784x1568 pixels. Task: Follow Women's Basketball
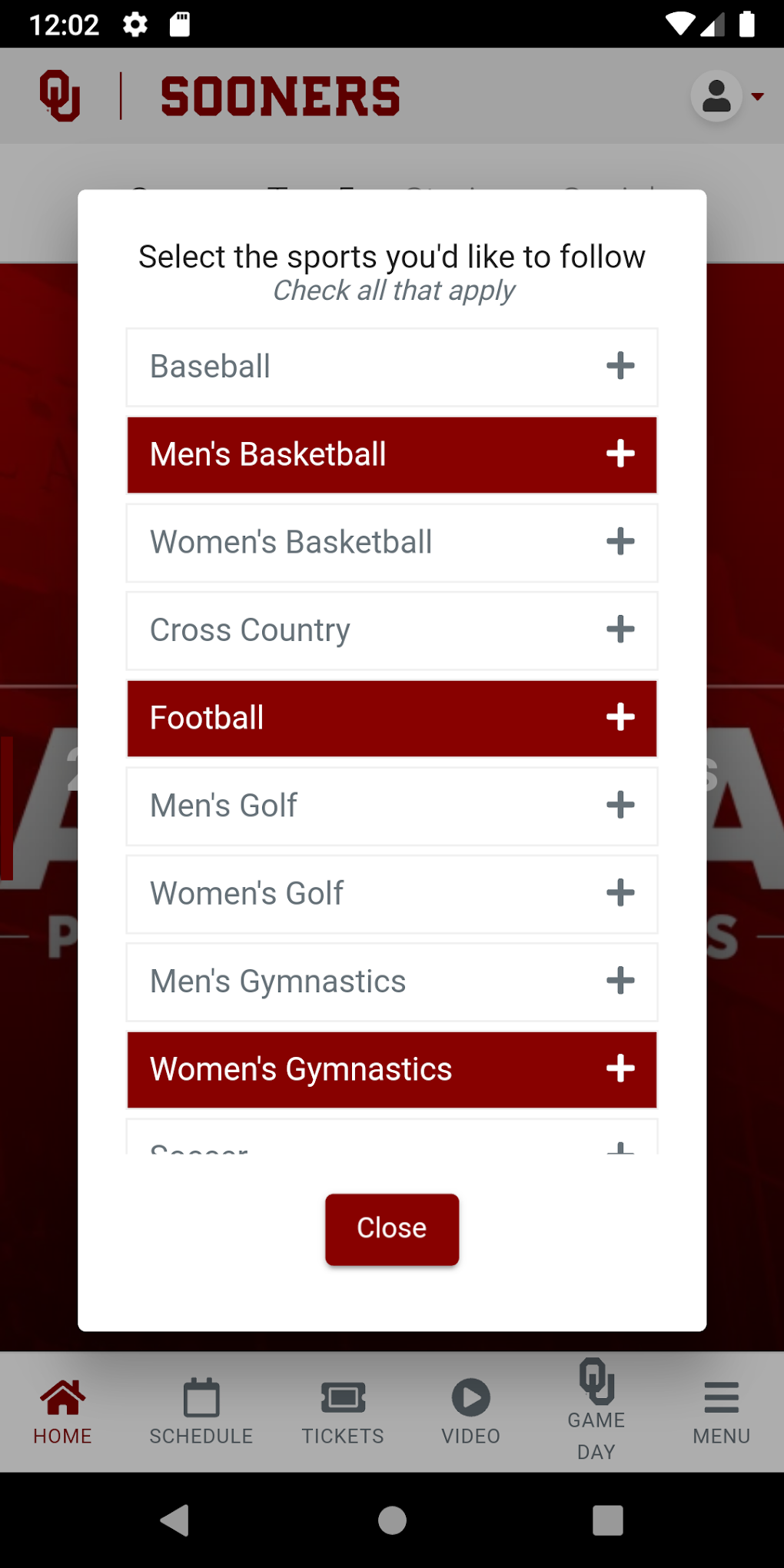tap(392, 543)
